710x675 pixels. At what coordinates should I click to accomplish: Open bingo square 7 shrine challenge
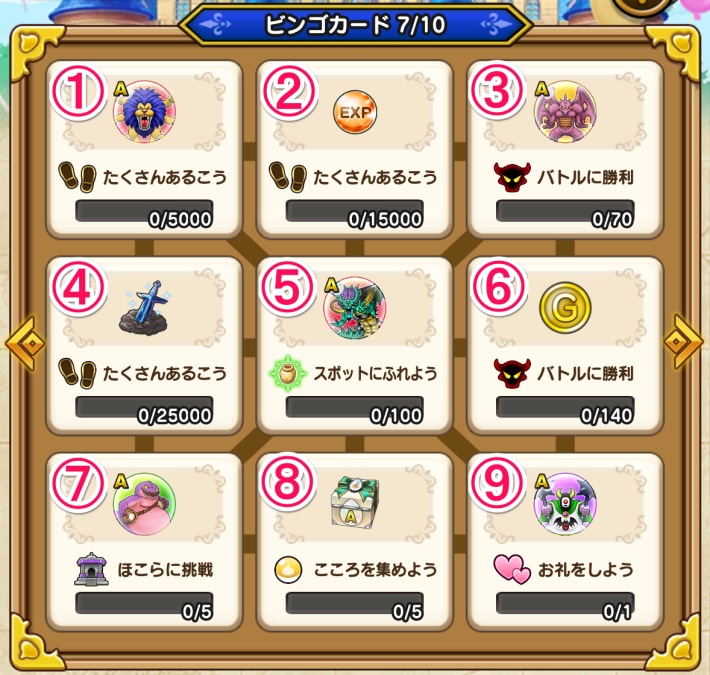coord(144,541)
